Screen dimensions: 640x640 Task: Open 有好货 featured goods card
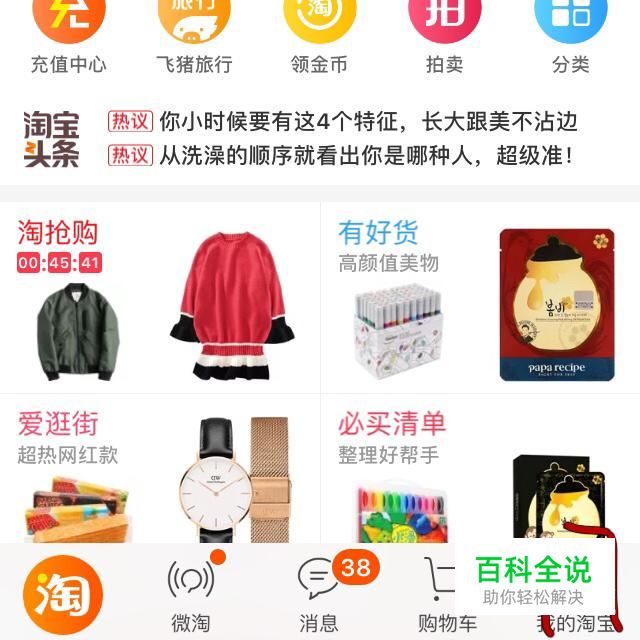point(480,298)
